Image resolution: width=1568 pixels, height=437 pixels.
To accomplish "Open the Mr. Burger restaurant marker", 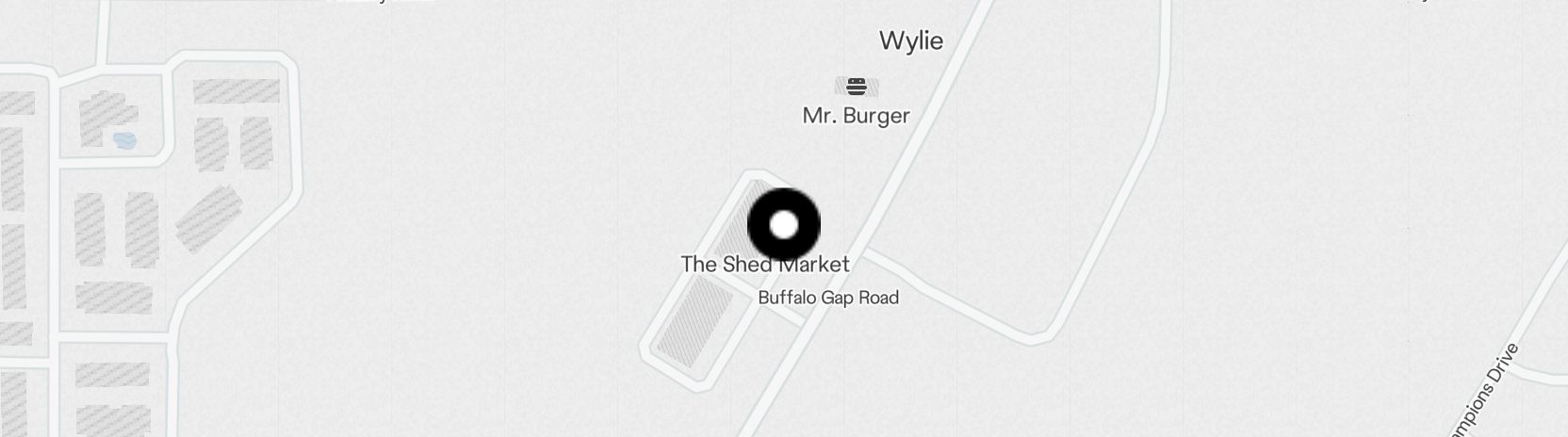I will pyautogui.click(x=856, y=88).
